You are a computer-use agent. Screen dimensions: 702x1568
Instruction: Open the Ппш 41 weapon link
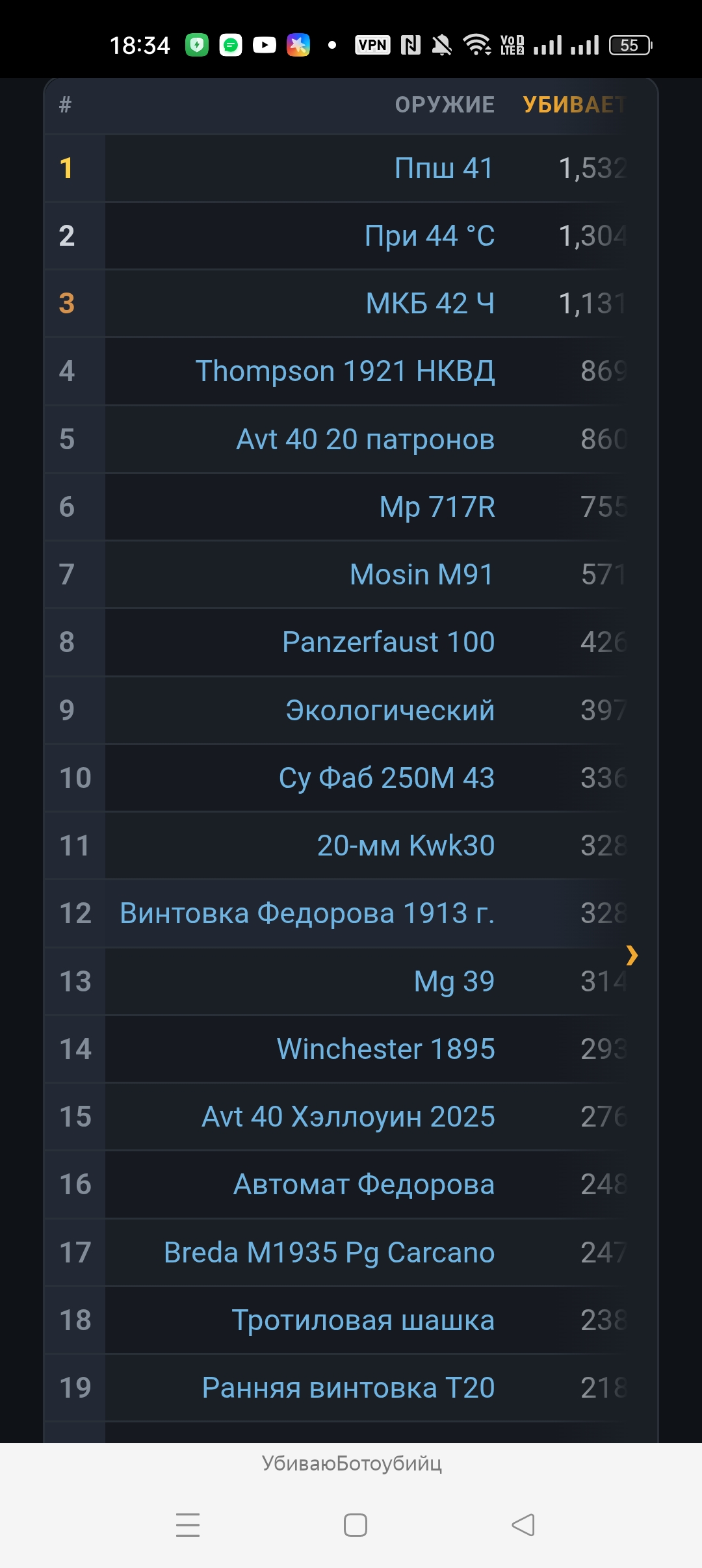445,168
